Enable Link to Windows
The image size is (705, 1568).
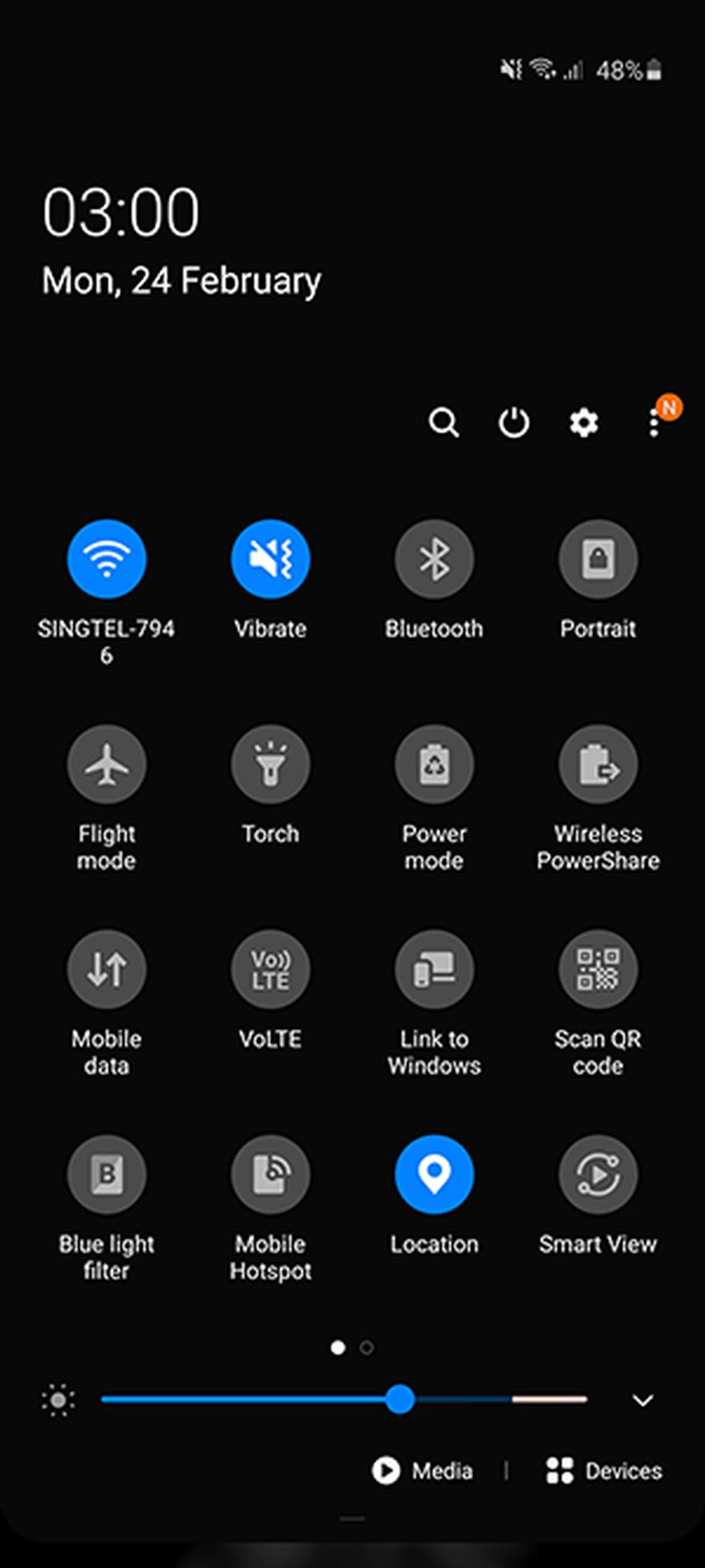(434, 969)
